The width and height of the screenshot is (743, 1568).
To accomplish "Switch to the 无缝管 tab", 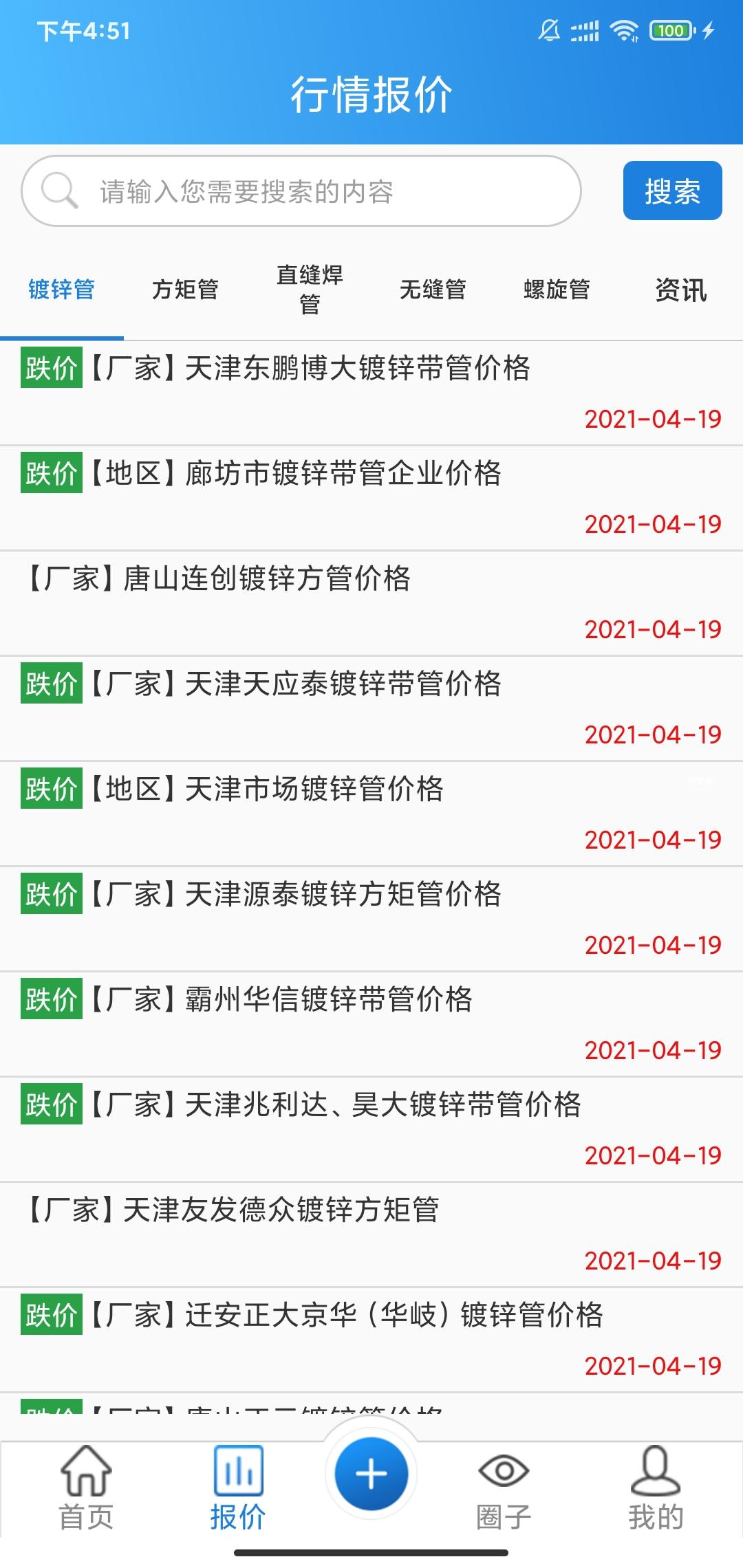I will (433, 290).
